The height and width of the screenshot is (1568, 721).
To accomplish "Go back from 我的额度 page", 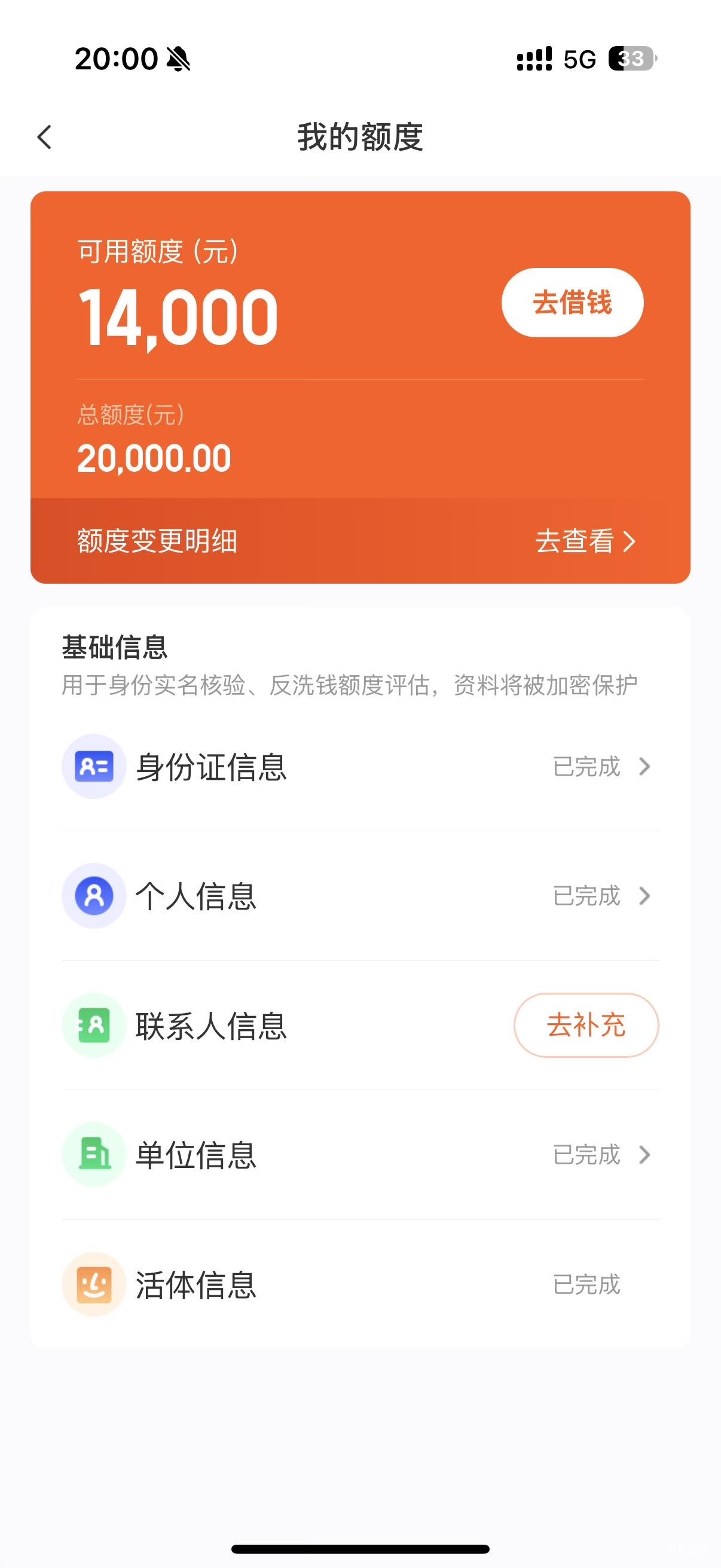I will 44,137.
